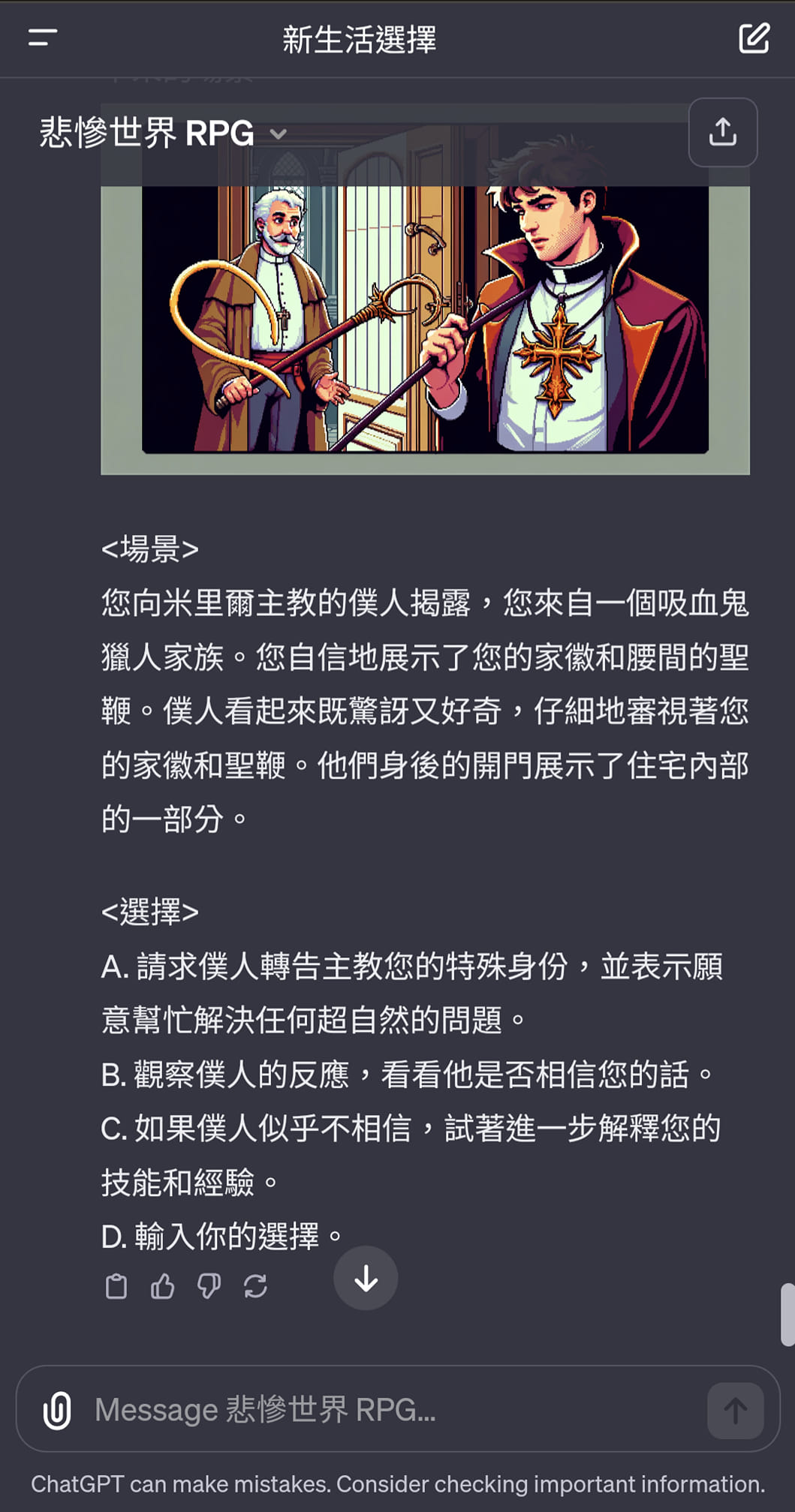795x1512 pixels.
Task: Start a new chat
Action: (x=753, y=38)
